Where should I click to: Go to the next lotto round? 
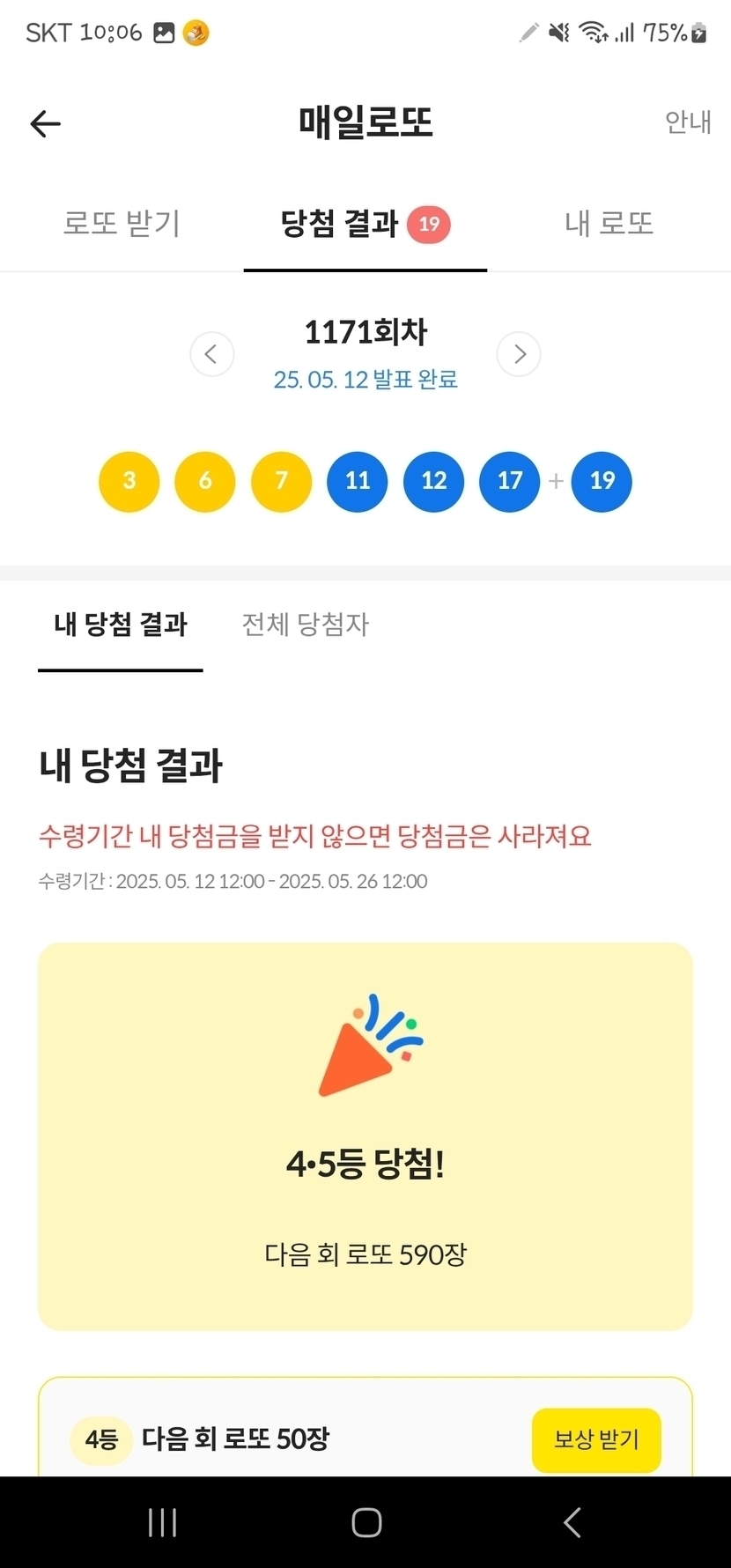(x=519, y=354)
